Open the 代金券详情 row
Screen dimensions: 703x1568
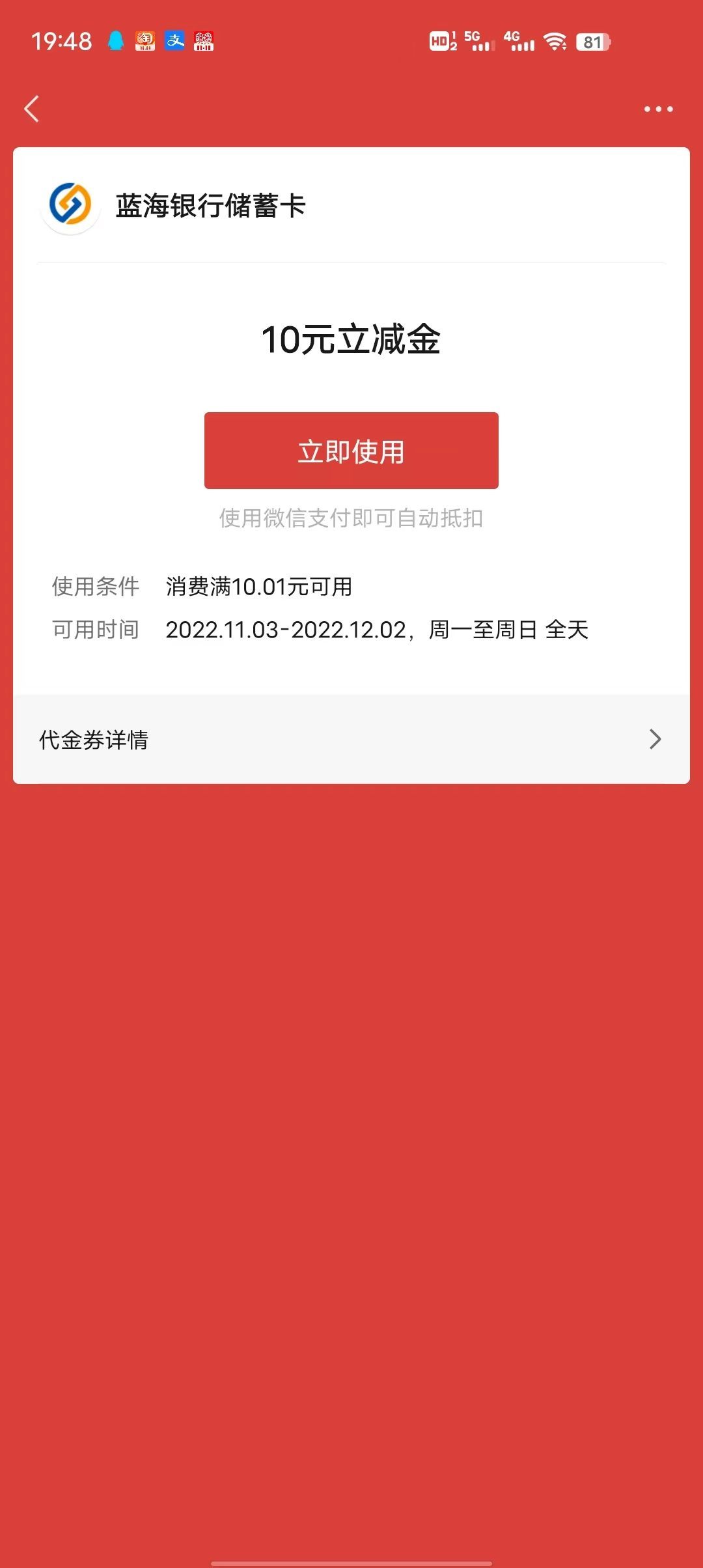(351, 739)
